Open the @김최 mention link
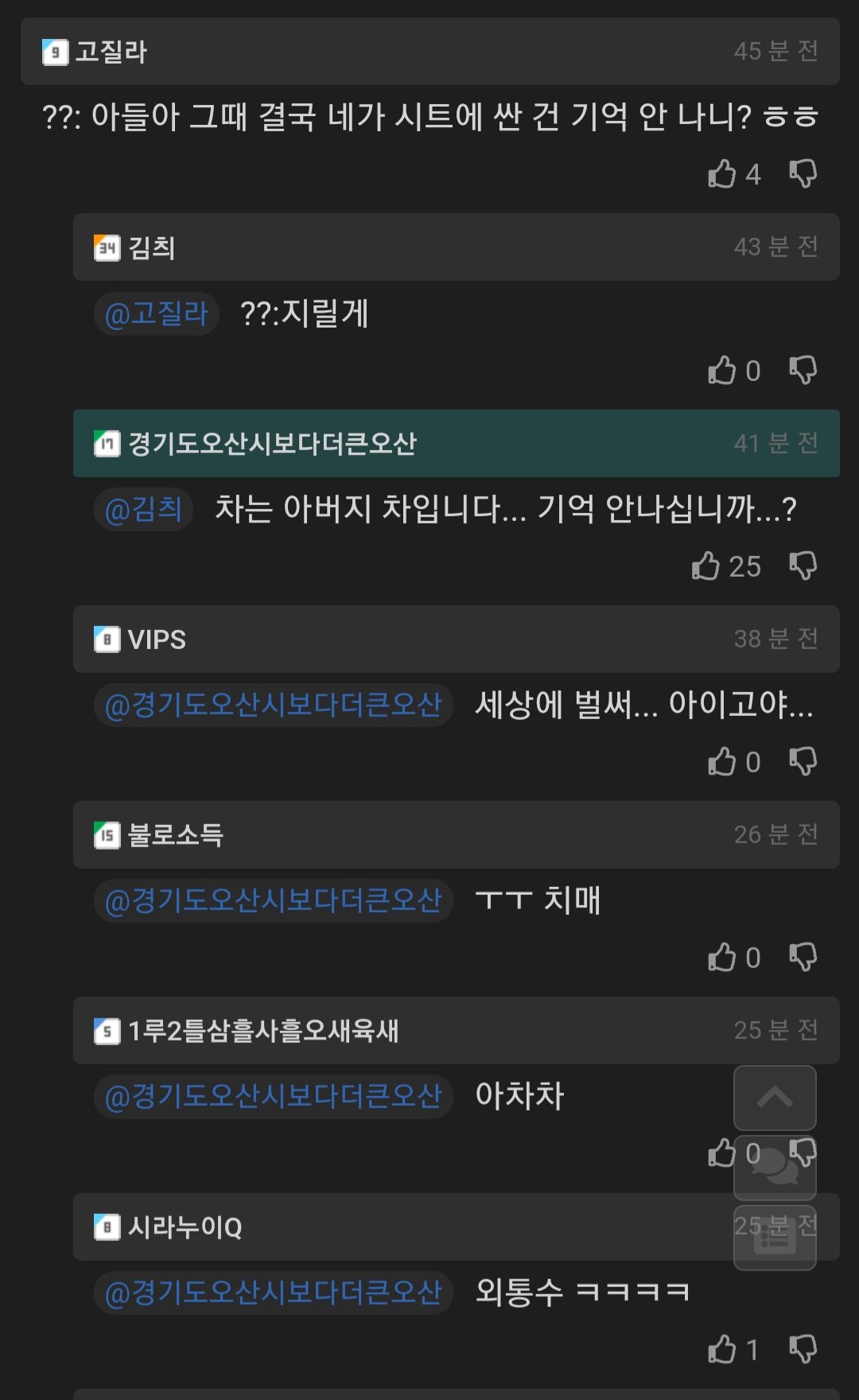 144,509
